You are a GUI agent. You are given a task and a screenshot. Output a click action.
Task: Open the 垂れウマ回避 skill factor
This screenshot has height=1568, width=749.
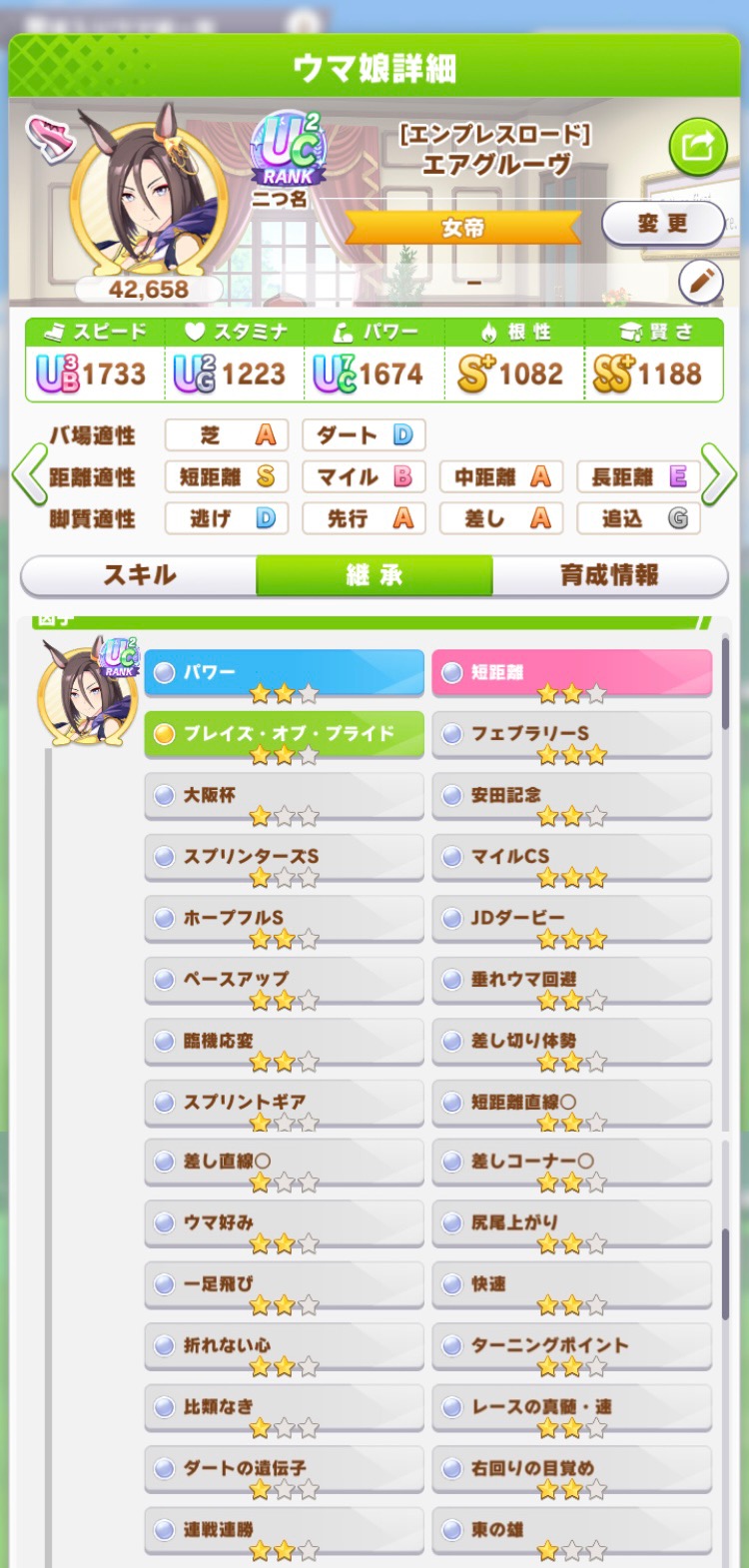(x=571, y=981)
